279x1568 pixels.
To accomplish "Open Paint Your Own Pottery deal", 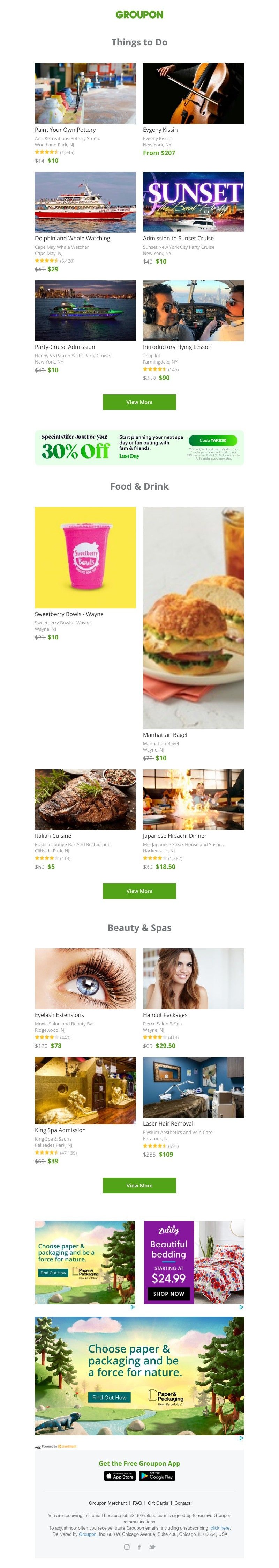I will click(85, 93).
